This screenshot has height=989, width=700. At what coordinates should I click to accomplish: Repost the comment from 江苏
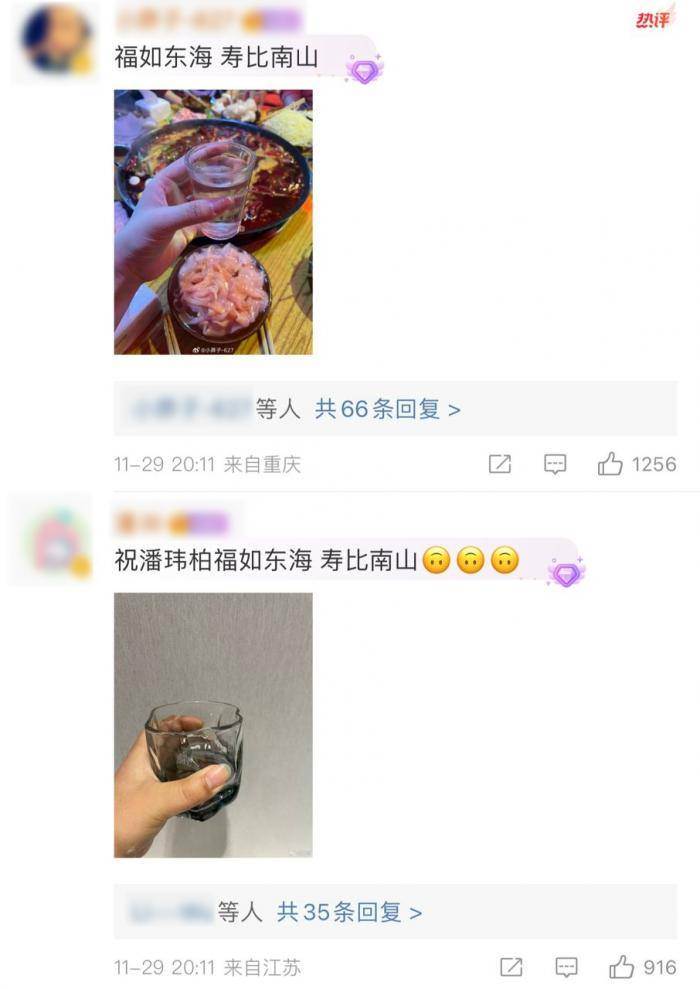pyautogui.click(x=511, y=967)
